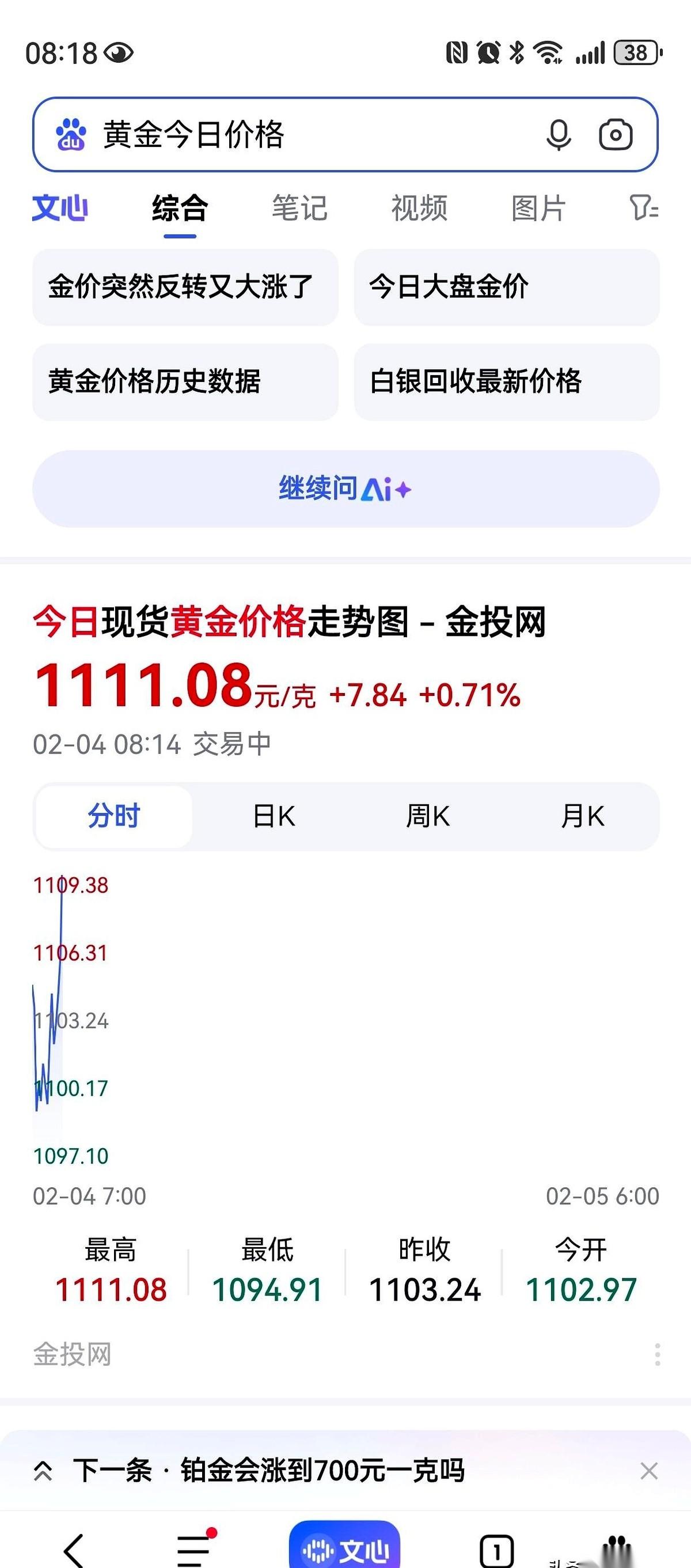Image resolution: width=691 pixels, height=1568 pixels.
Task: Start a voice search with the microphone icon
Action: [x=560, y=134]
